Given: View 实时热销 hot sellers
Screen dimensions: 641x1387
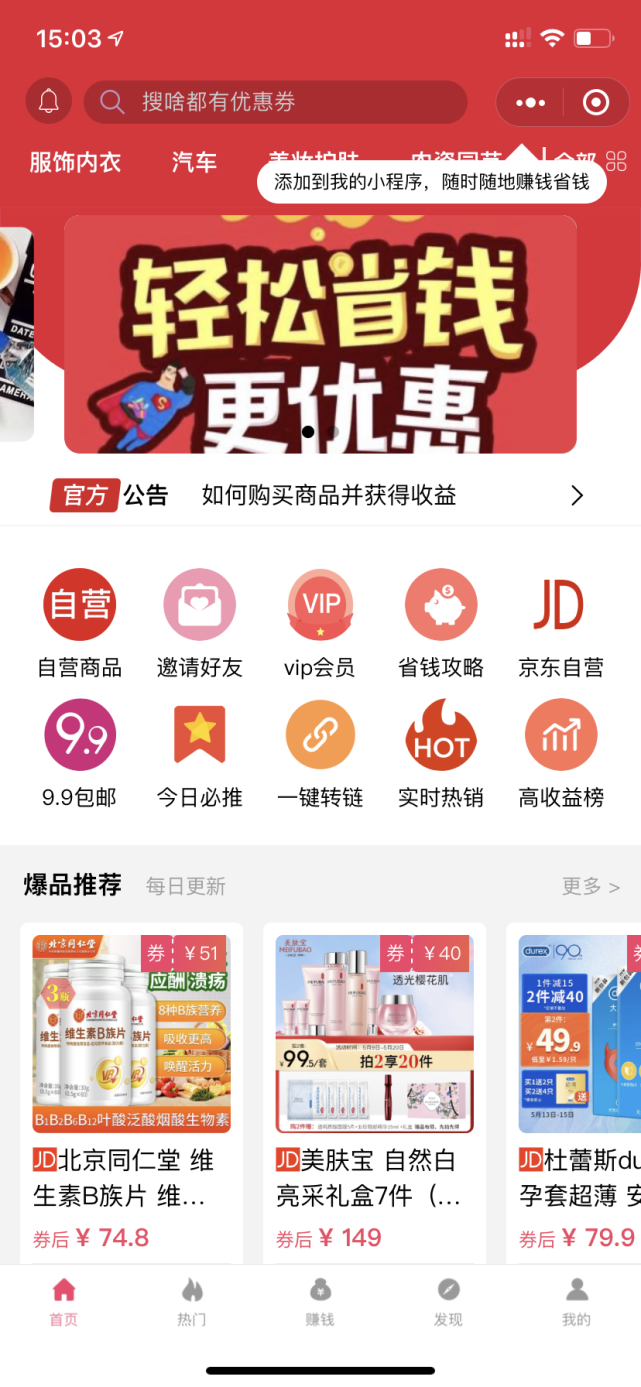Looking at the screenshot, I should click(441, 754).
